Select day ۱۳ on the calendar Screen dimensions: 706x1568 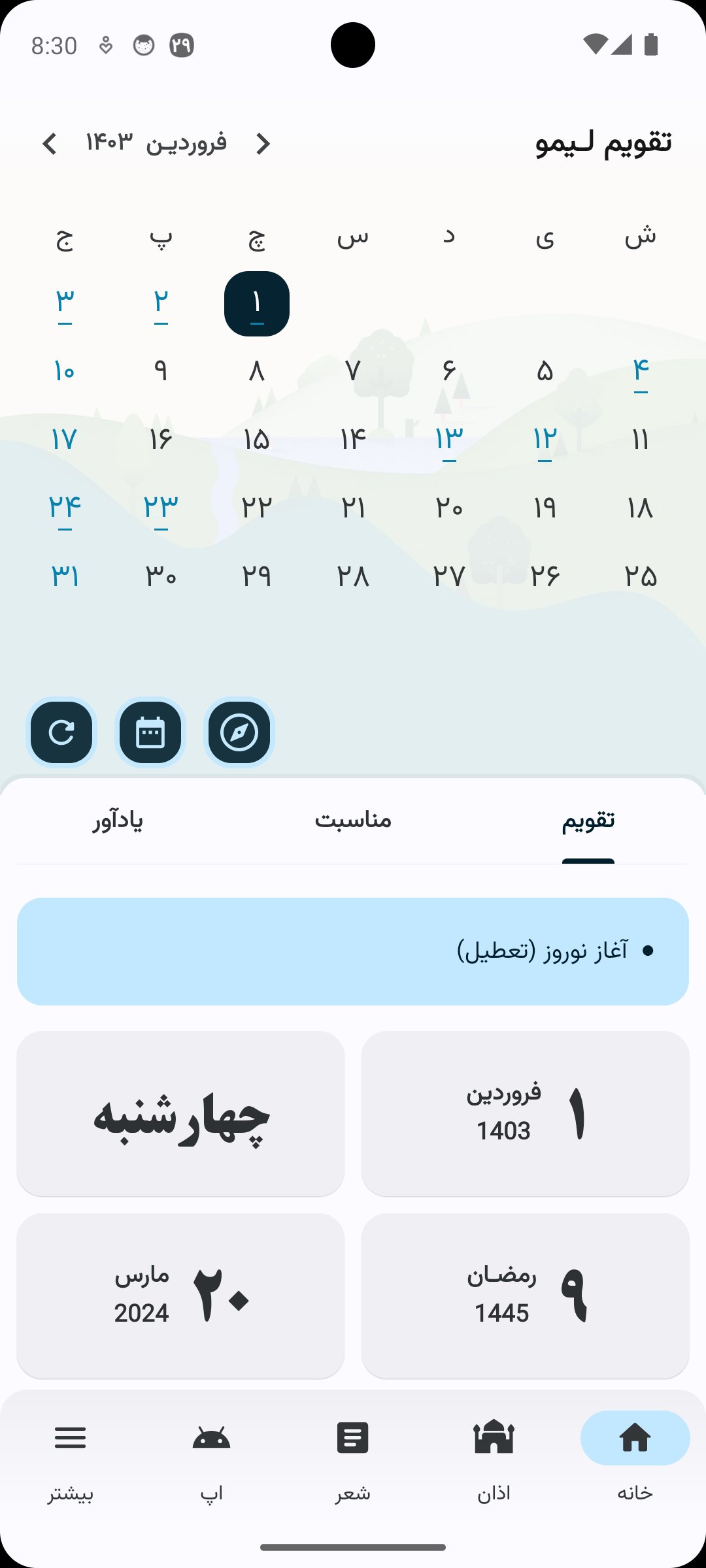448,439
